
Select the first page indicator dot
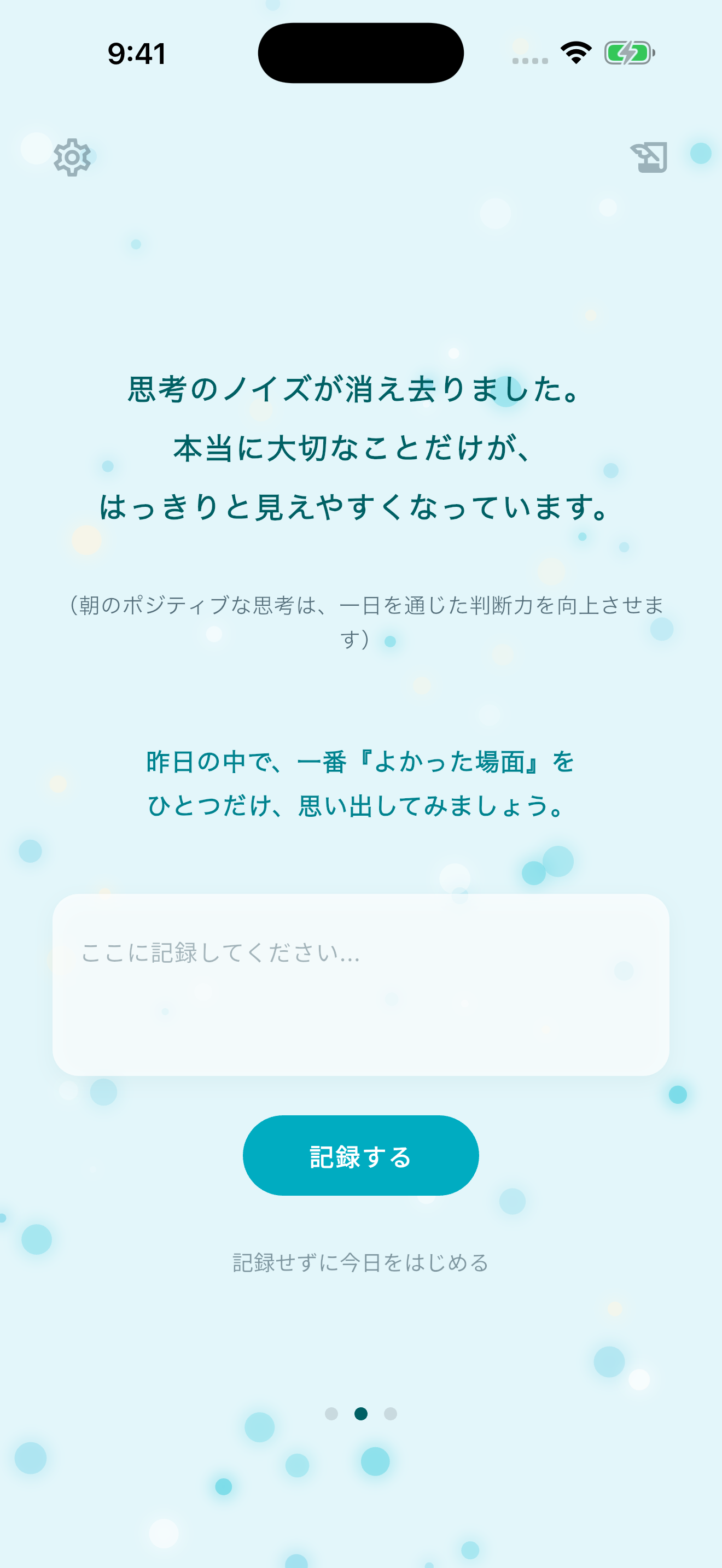point(332,1413)
